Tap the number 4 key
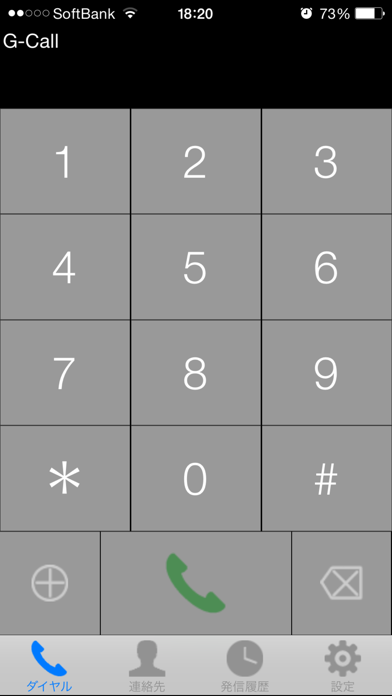Screen dimensions: 392x696 (x=65, y=267)
